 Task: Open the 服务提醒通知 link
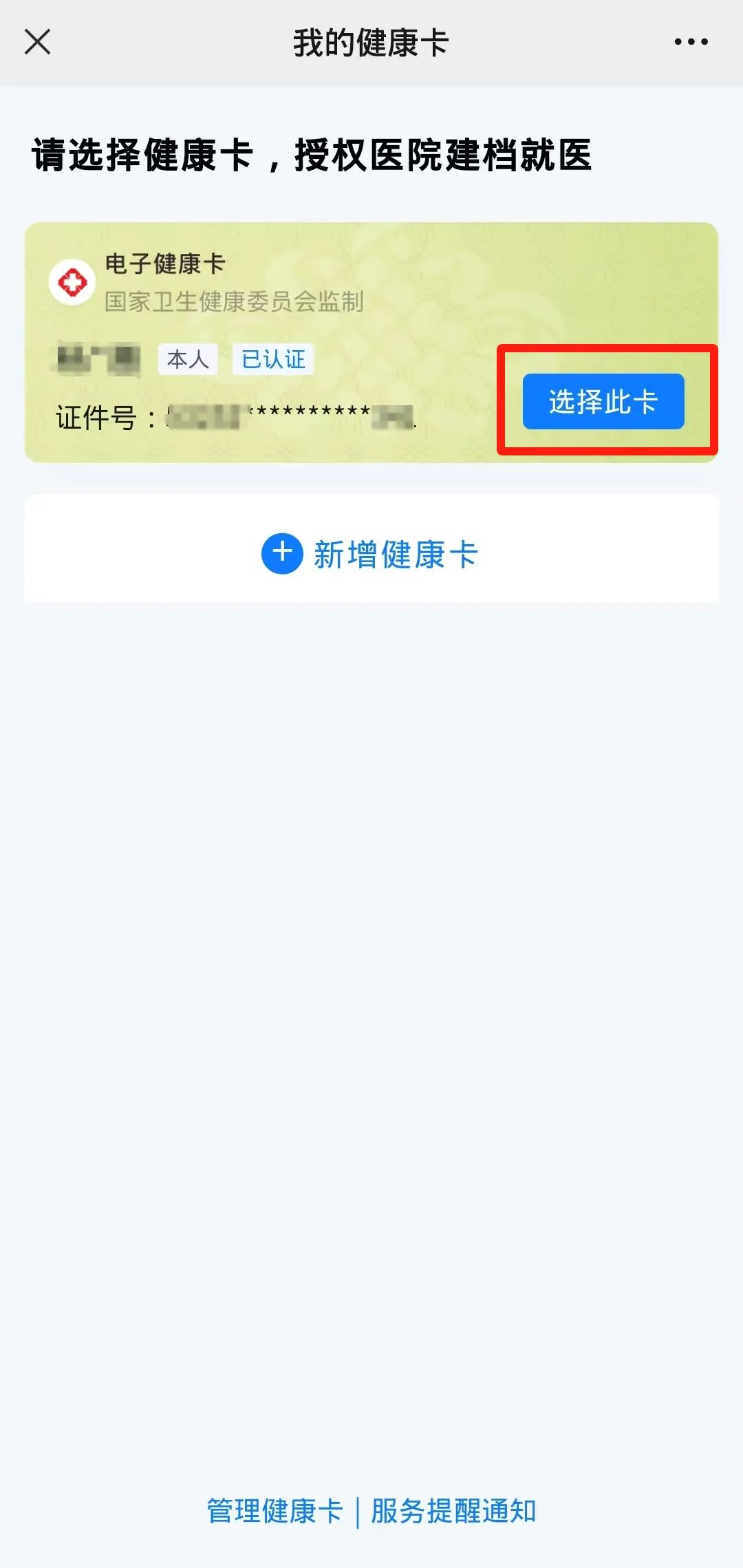click(453, 1511)
